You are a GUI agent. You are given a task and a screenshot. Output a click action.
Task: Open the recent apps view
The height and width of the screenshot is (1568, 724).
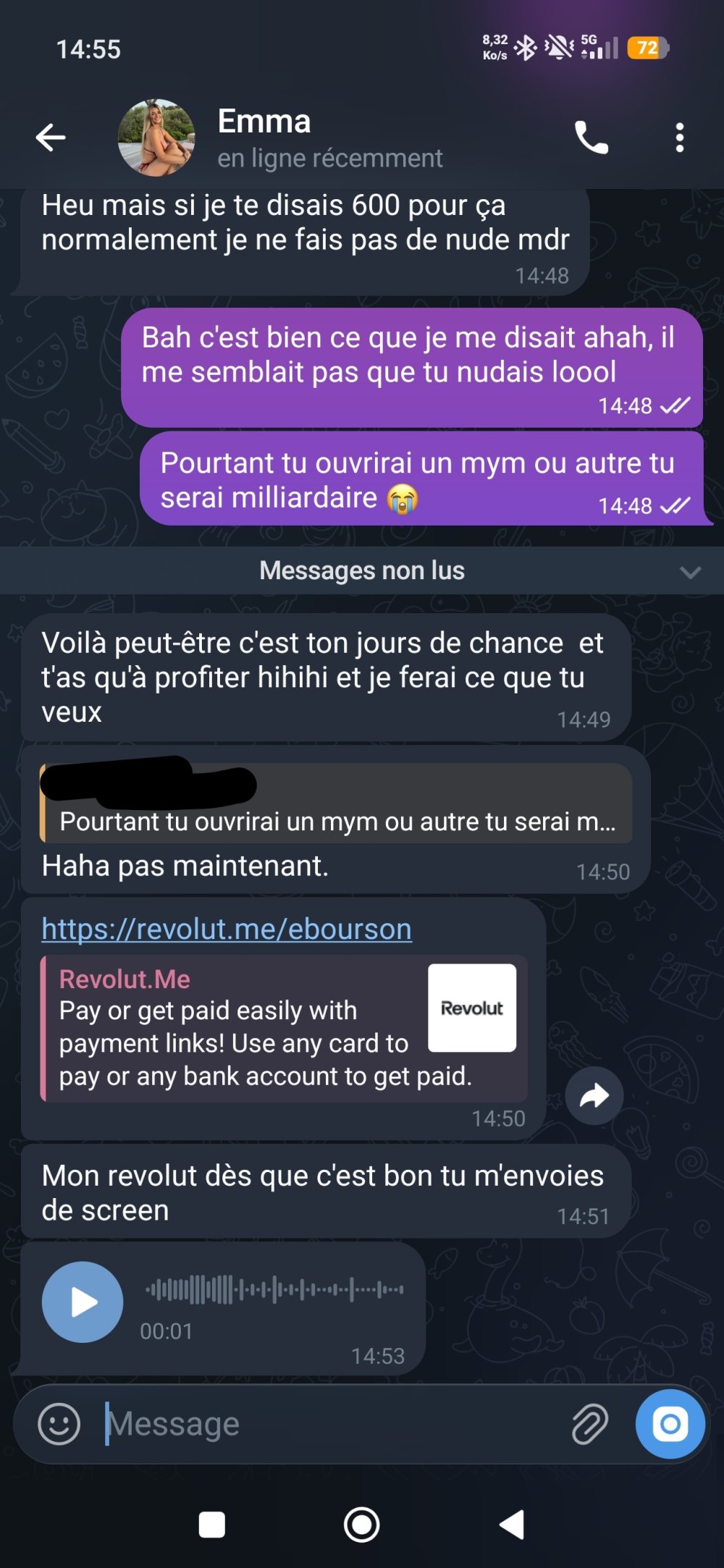point(211,1525)
